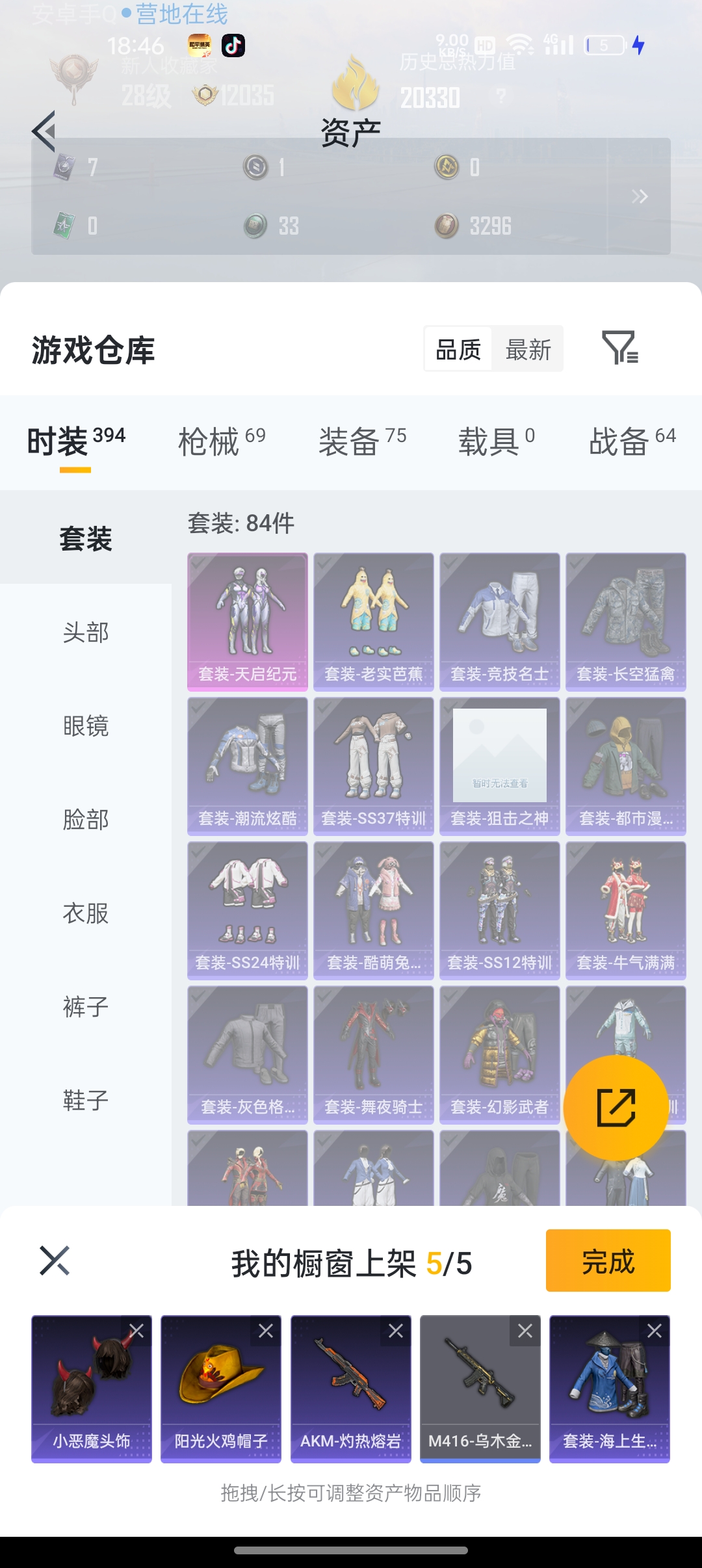Switch to the 载具 tab

click(497, 441)
